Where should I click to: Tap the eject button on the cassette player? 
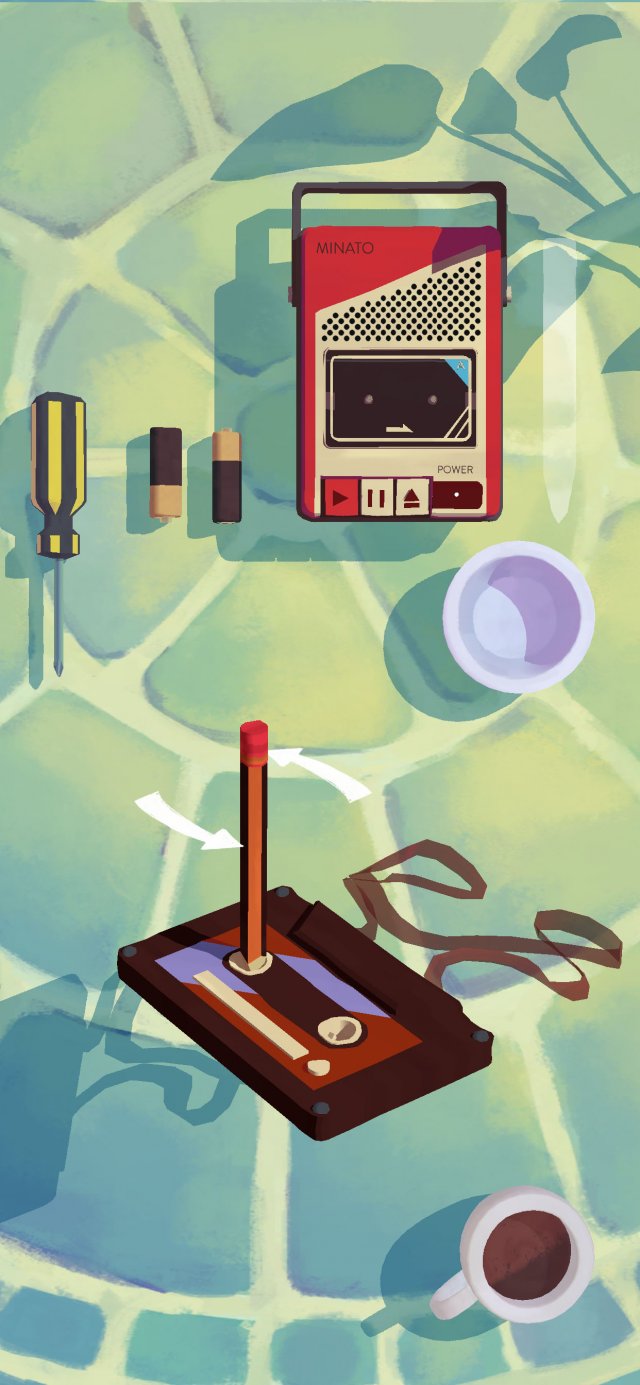click(x=412, y=496)
